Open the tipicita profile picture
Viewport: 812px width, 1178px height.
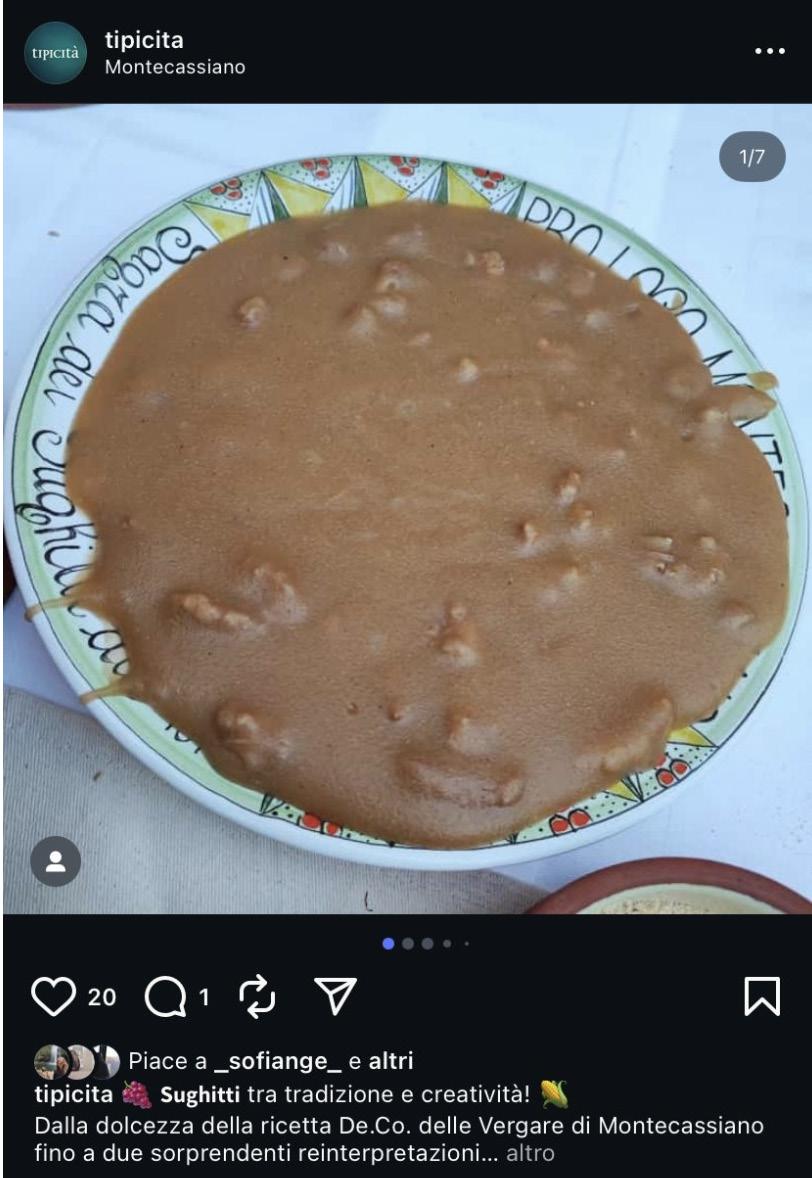click(56, 53)
